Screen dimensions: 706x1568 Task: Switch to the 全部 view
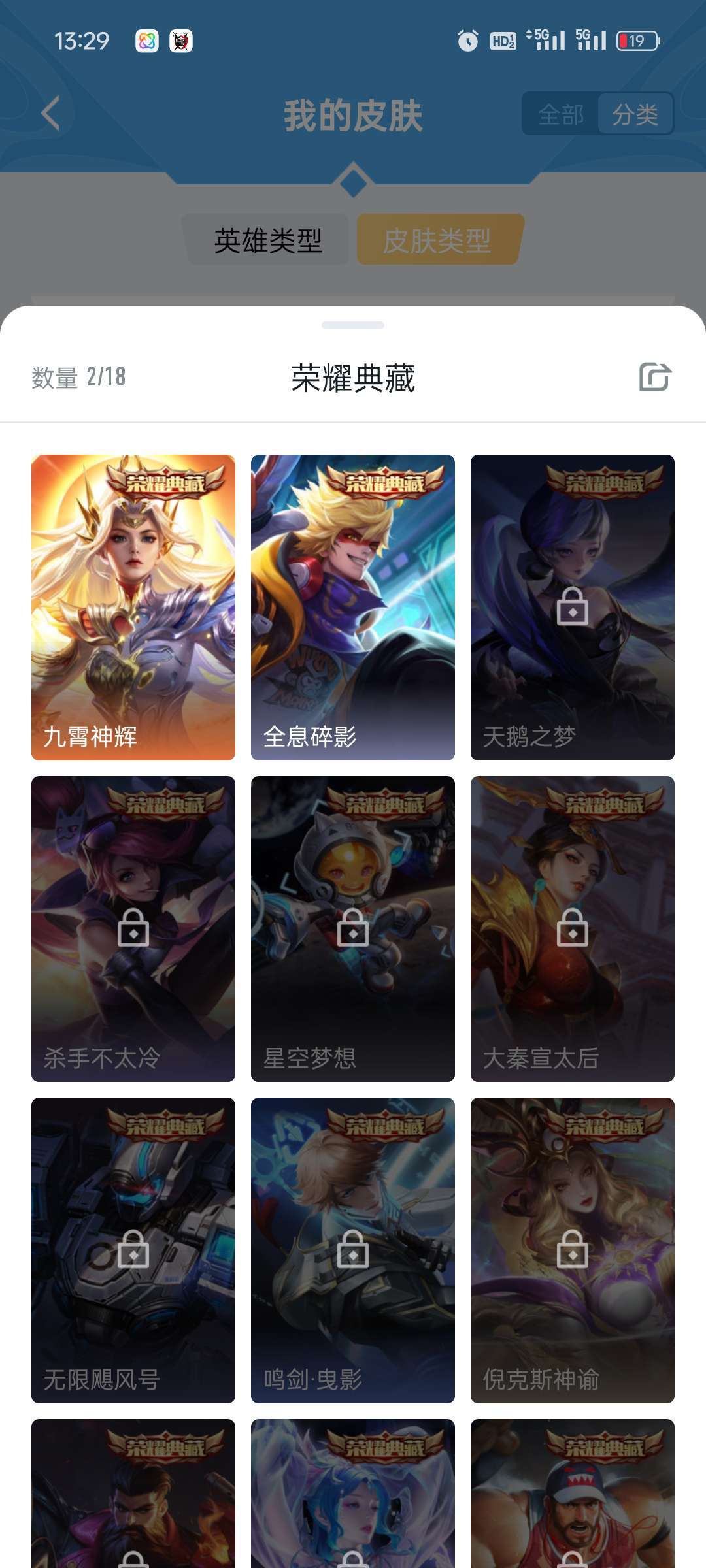pyautogui.click(x=561, y=115)
